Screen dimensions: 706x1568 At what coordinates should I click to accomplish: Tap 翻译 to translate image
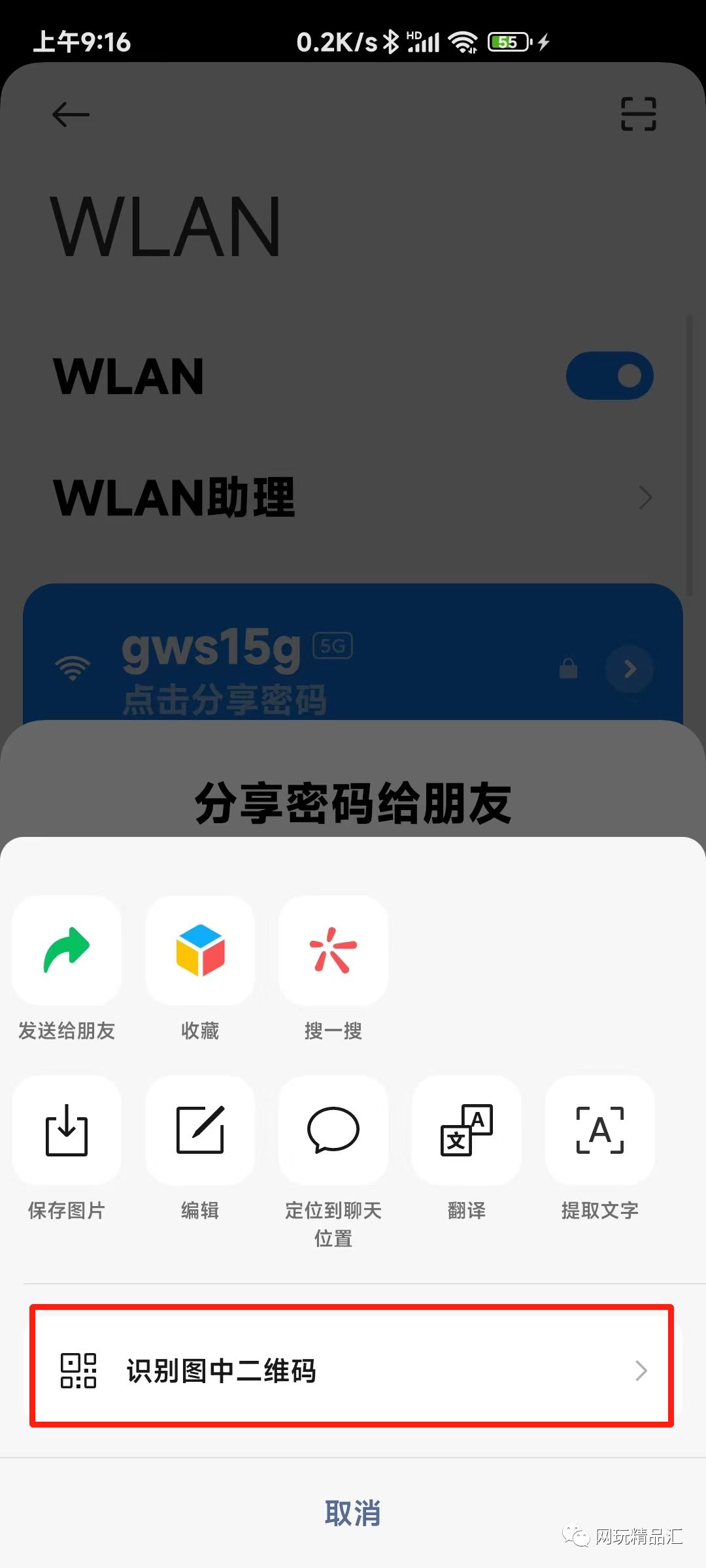[467, 1130]
